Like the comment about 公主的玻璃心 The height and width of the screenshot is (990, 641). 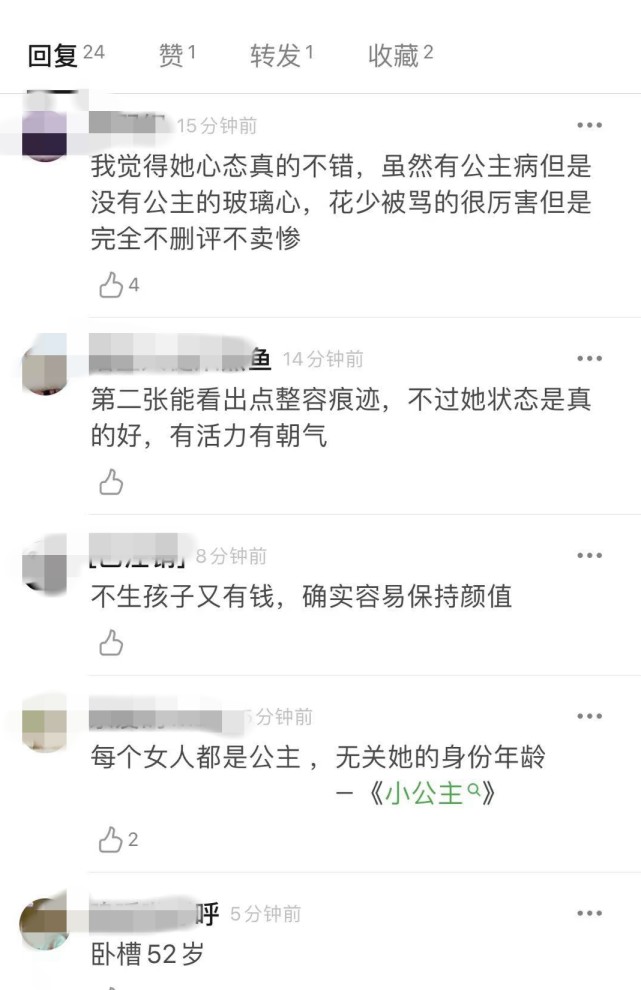111,285
